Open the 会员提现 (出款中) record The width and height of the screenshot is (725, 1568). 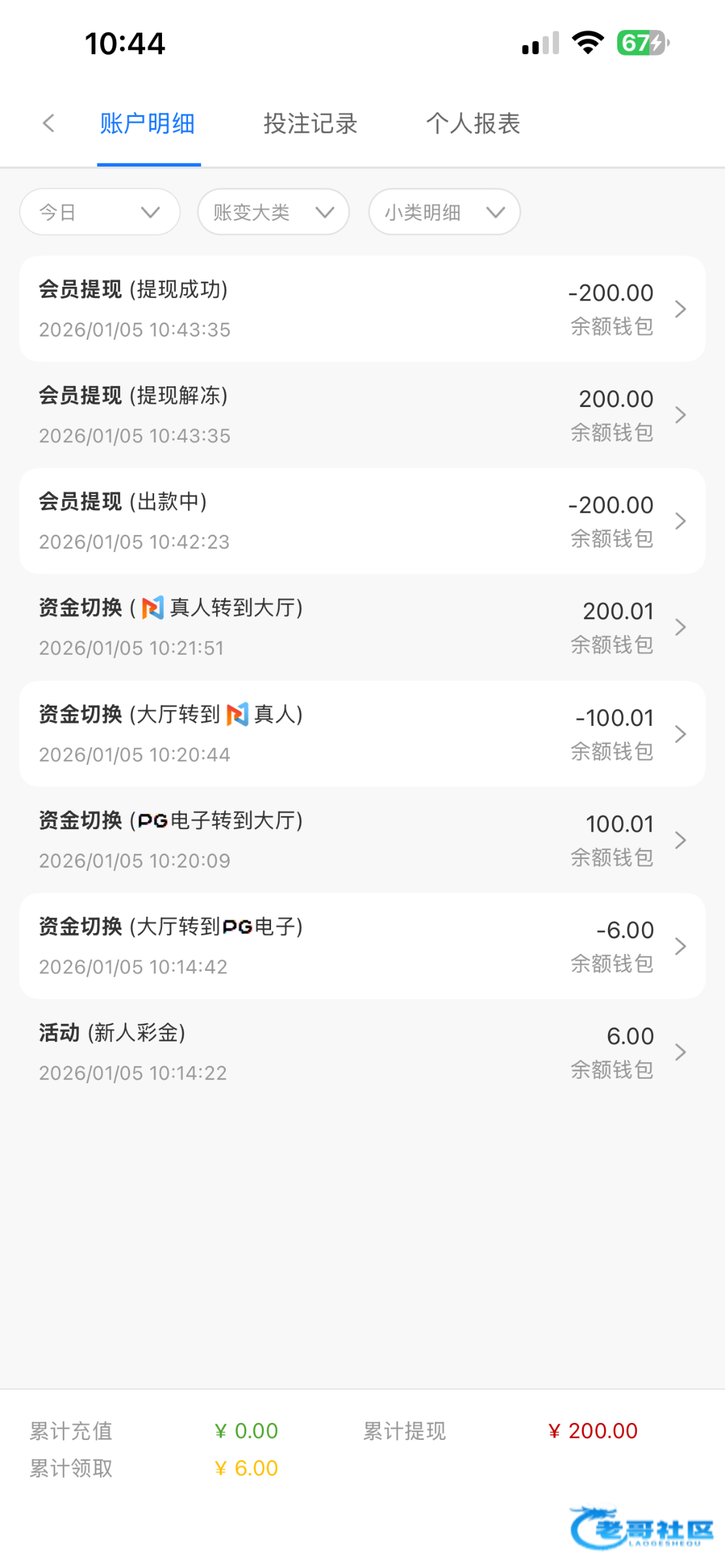tap(362, 521)
